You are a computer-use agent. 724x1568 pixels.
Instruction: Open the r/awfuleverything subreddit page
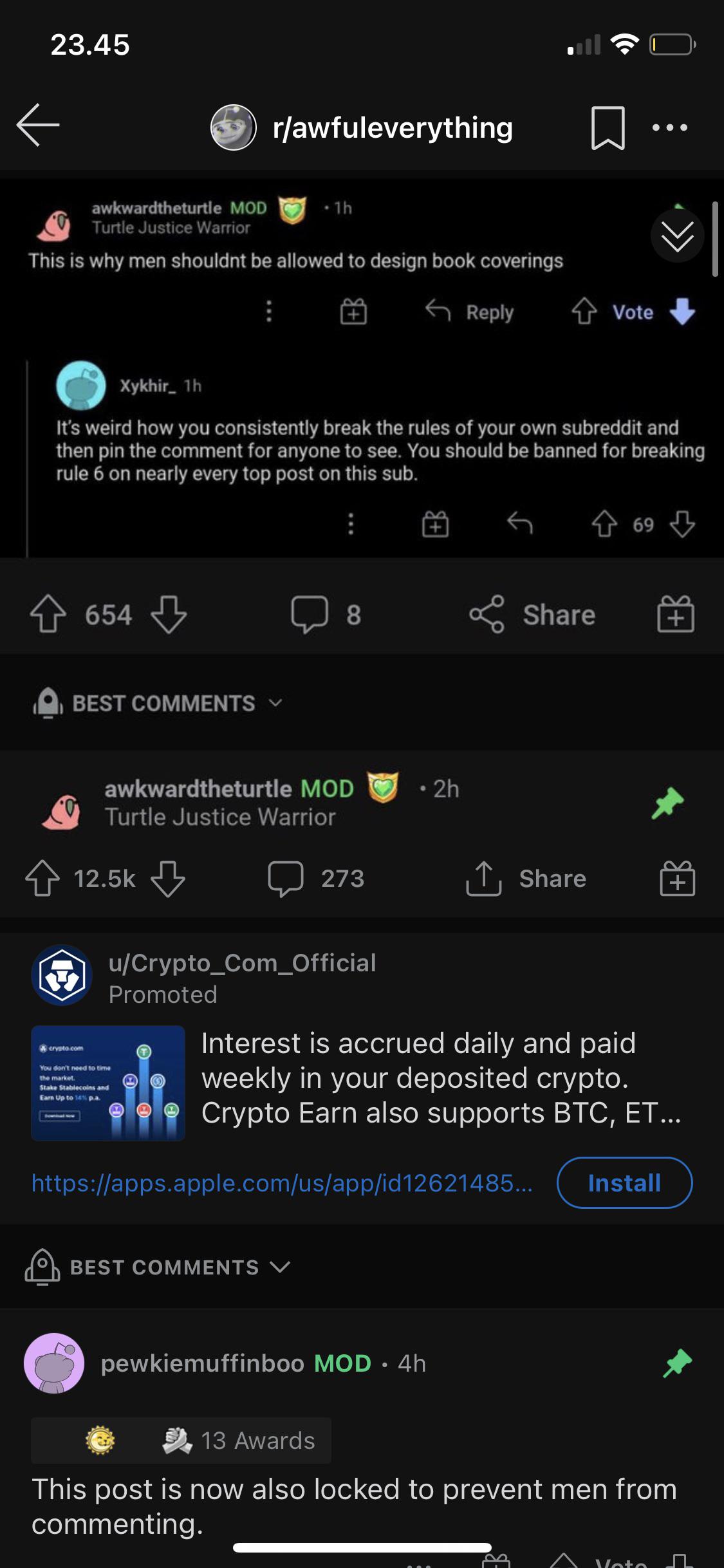pyautogui.click(x=392, y=128)
